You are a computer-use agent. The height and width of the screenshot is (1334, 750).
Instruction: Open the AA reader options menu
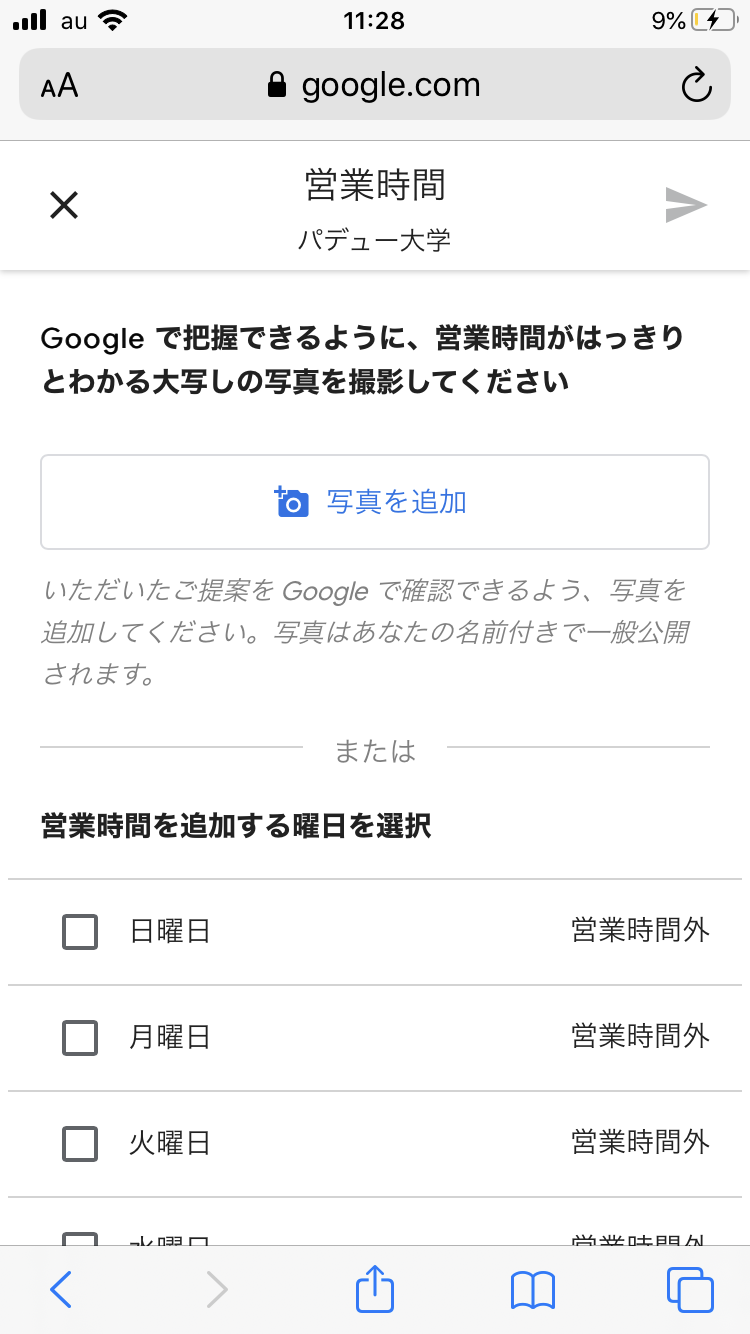(x=60, y=86)
